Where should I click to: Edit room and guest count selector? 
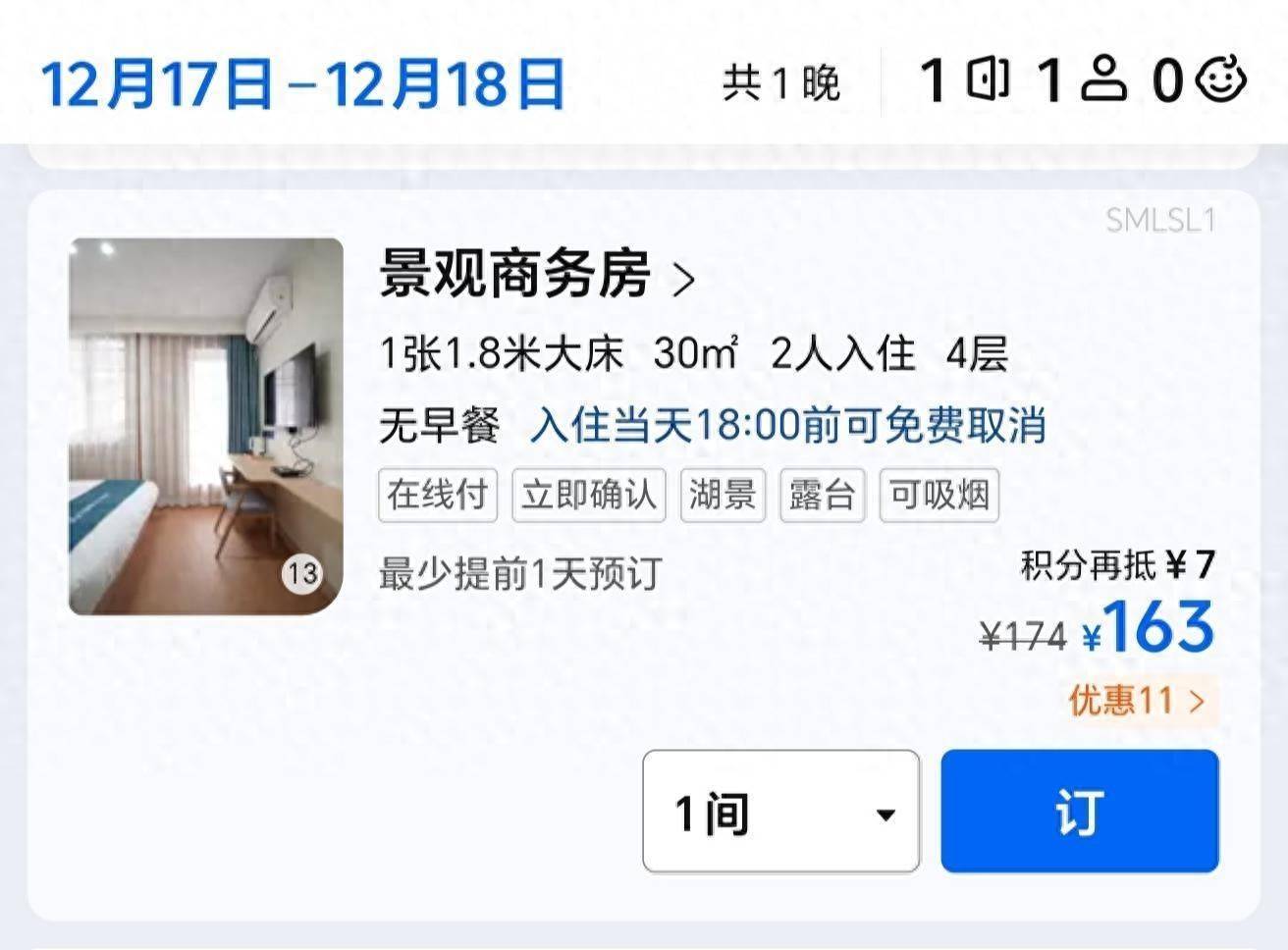(x=1082, y=80)
